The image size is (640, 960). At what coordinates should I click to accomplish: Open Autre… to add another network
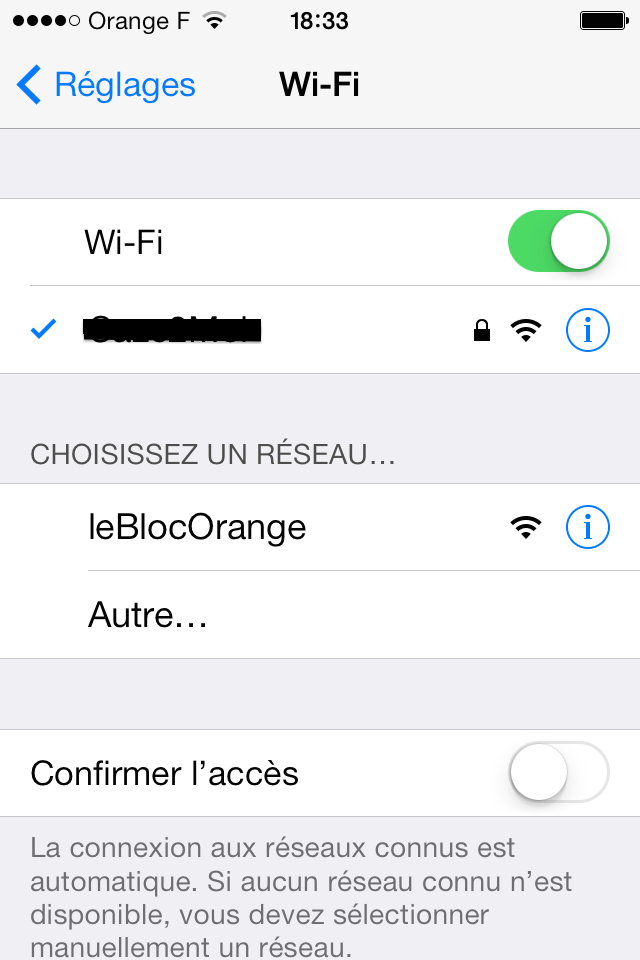148,614
